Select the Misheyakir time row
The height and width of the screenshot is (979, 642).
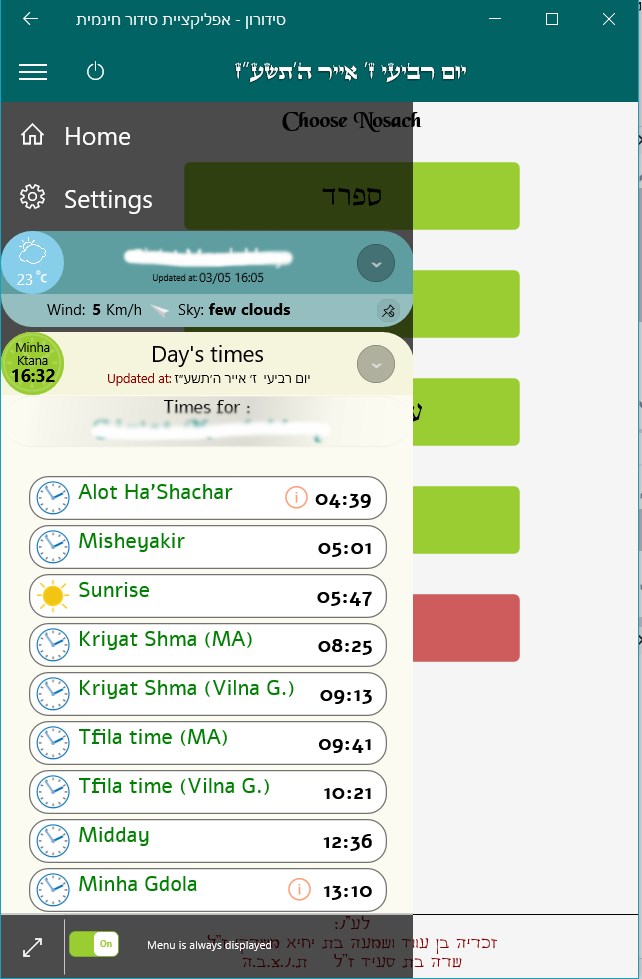208,547
